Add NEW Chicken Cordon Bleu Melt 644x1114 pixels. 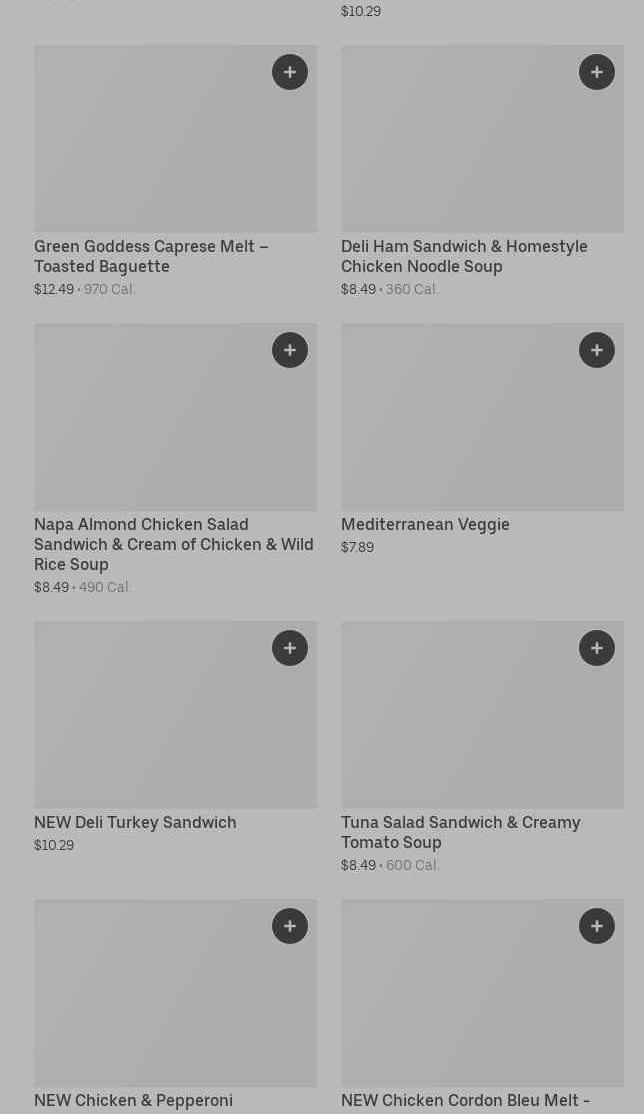click(597, 926)
